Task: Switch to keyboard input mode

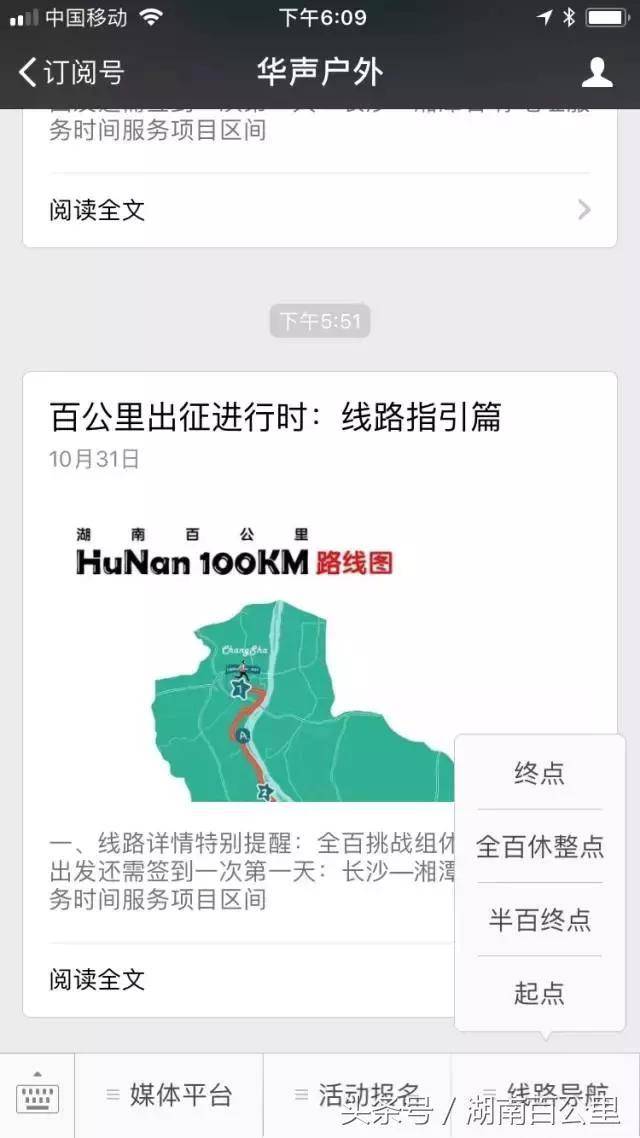Action: coord(37,1095)
